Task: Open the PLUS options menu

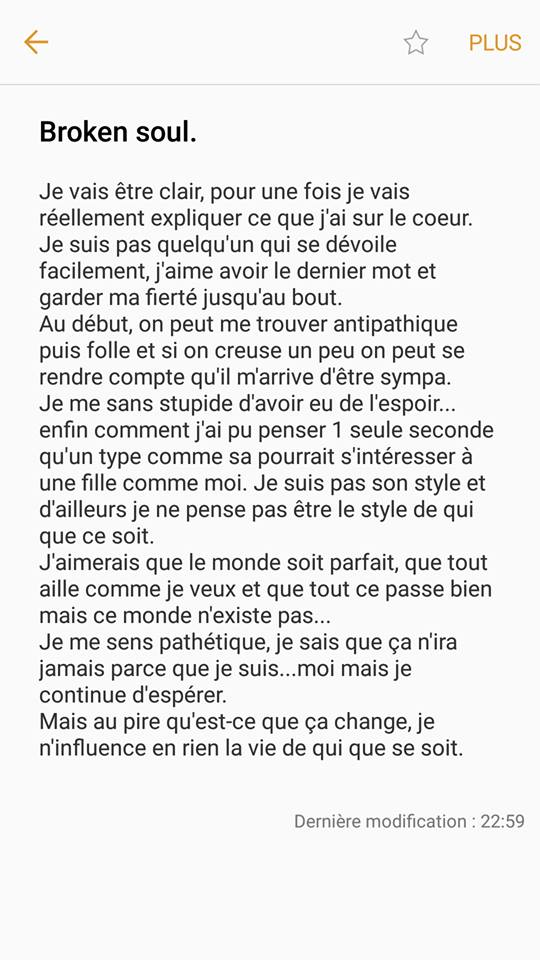Action: [x=495, y=43]
